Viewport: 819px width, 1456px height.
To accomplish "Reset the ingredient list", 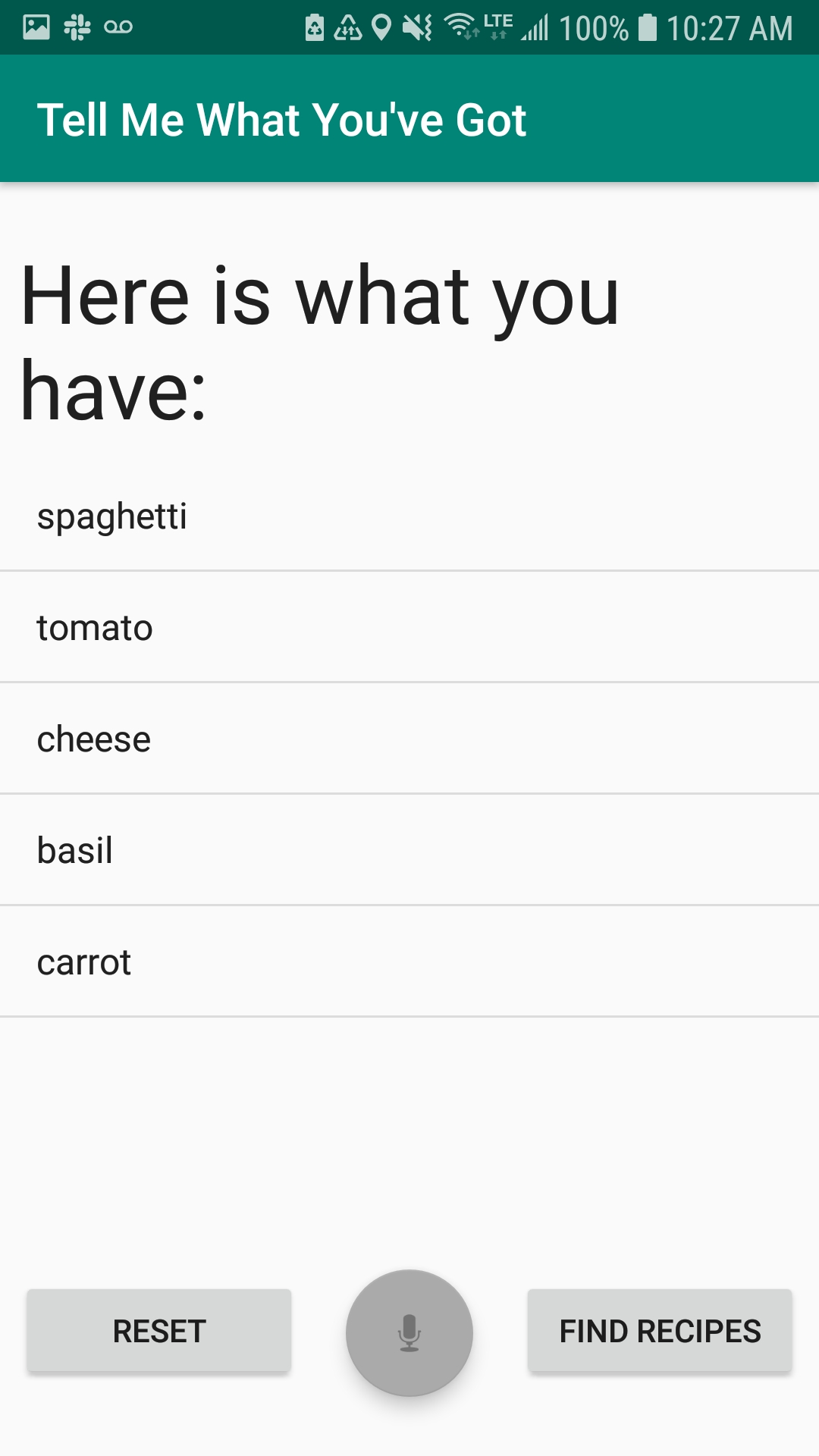I will click(x=159, y=1331).
